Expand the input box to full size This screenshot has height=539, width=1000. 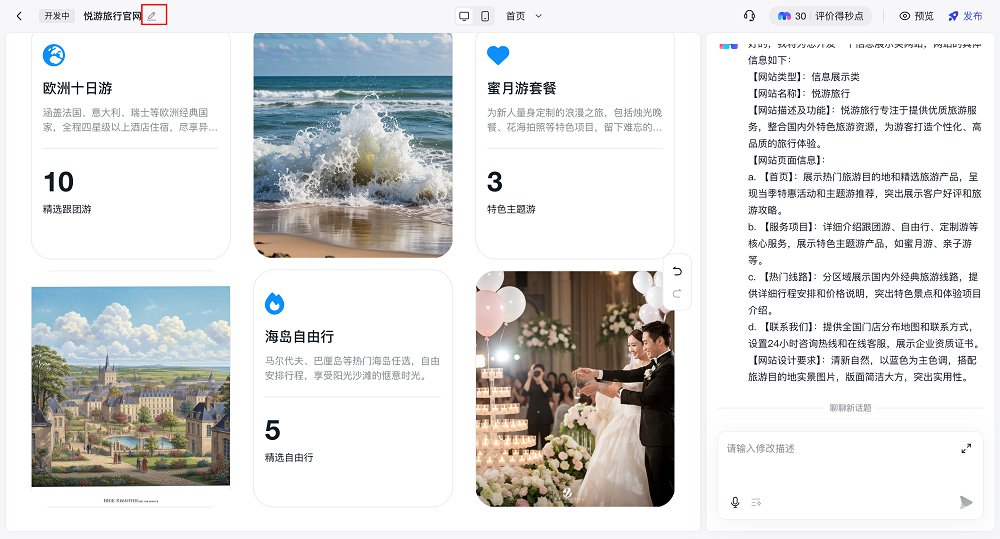[966, 449]
